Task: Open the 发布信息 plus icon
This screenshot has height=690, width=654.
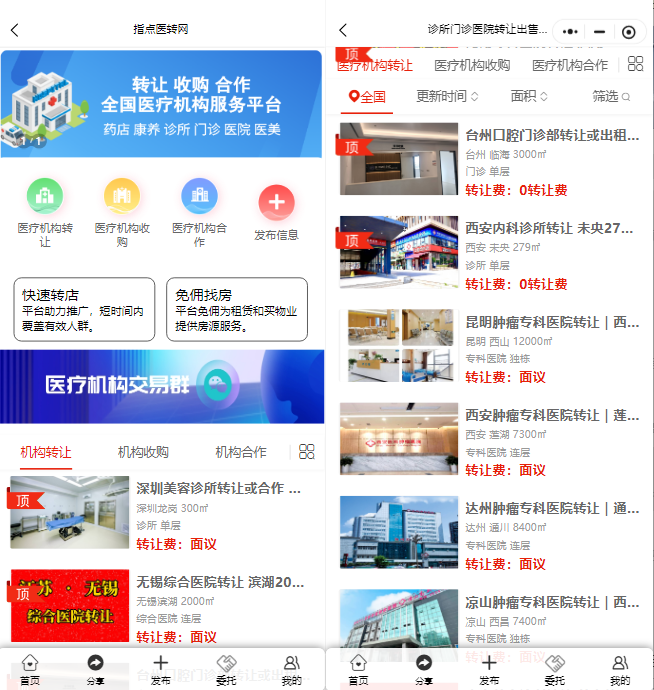Action: pos(276,204)
